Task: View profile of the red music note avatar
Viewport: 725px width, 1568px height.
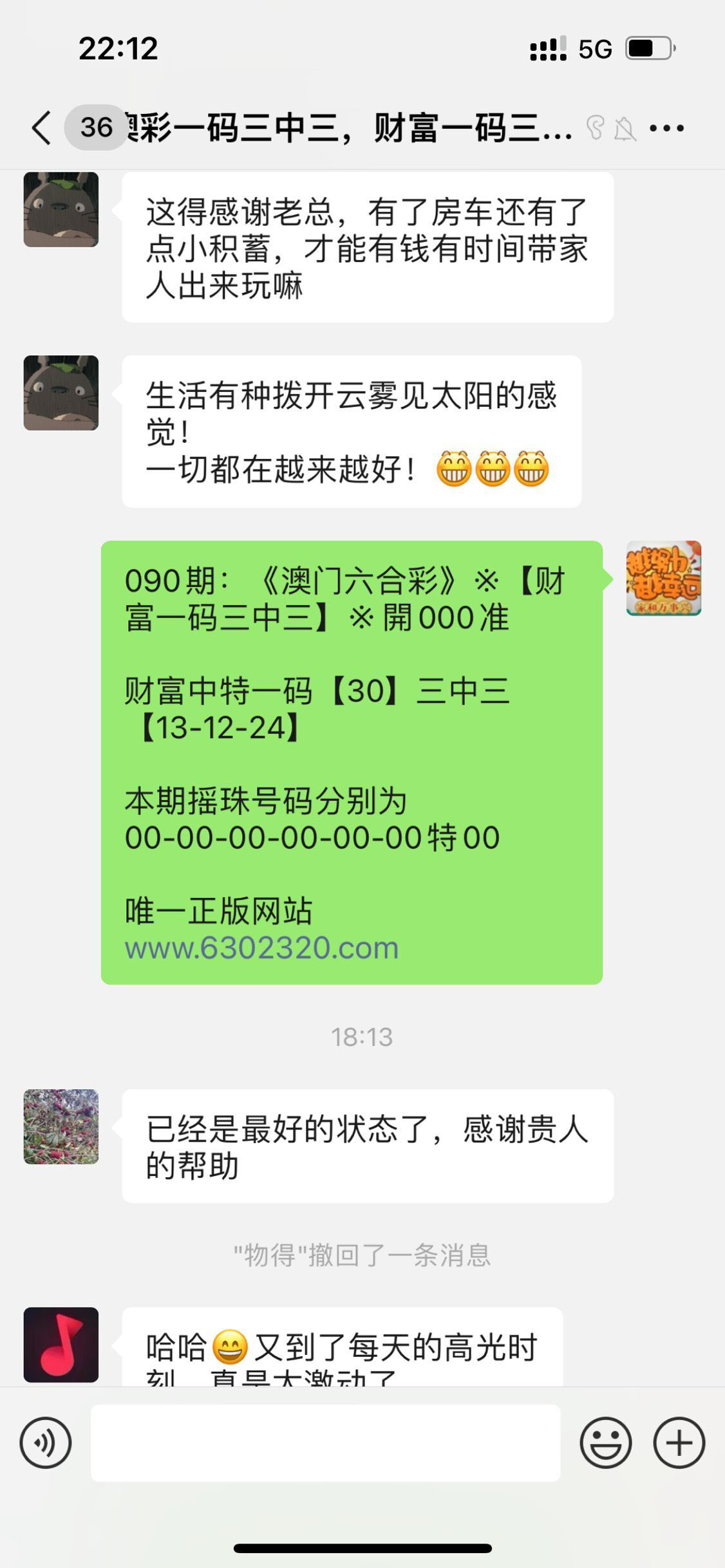Action: [x=61, y=1345]
